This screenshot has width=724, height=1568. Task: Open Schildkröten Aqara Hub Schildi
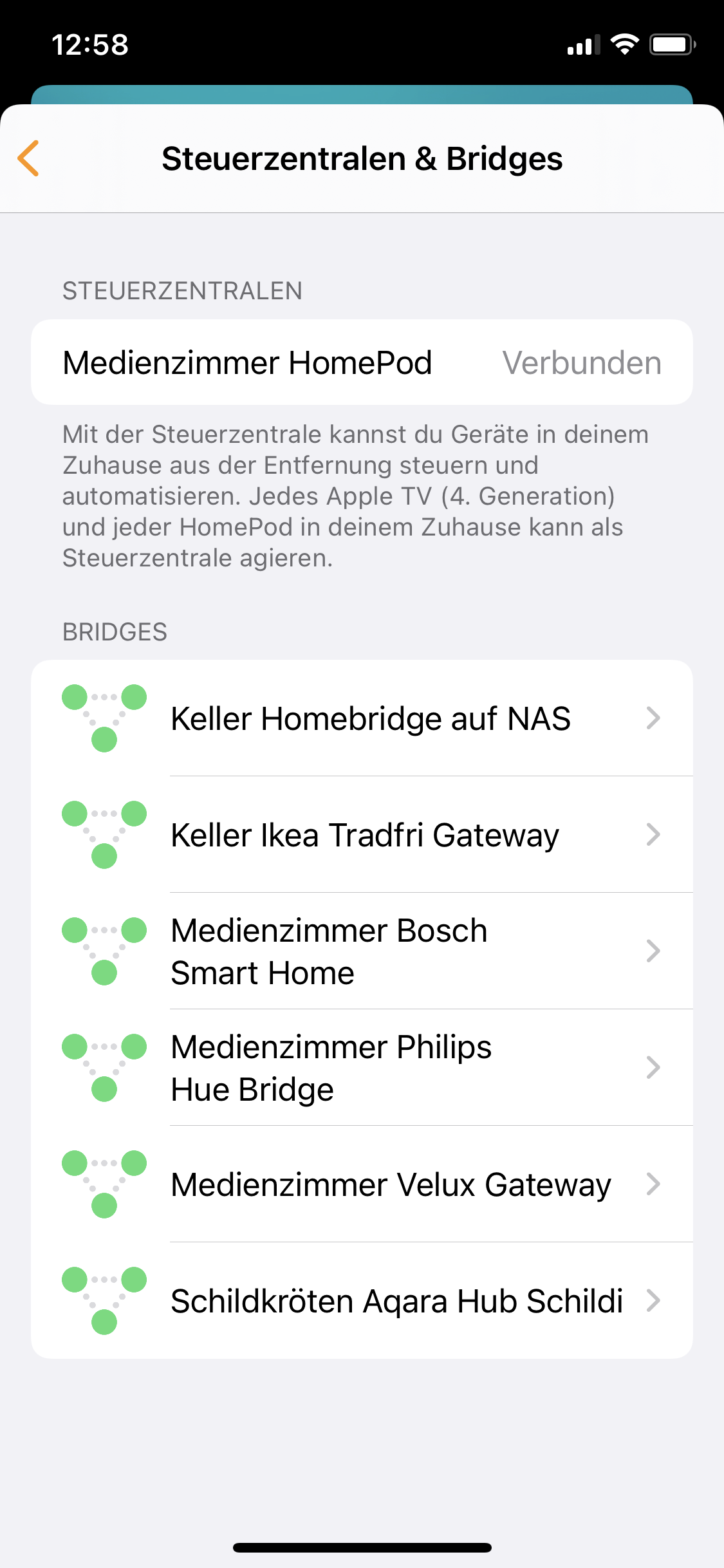(362, 1301)
